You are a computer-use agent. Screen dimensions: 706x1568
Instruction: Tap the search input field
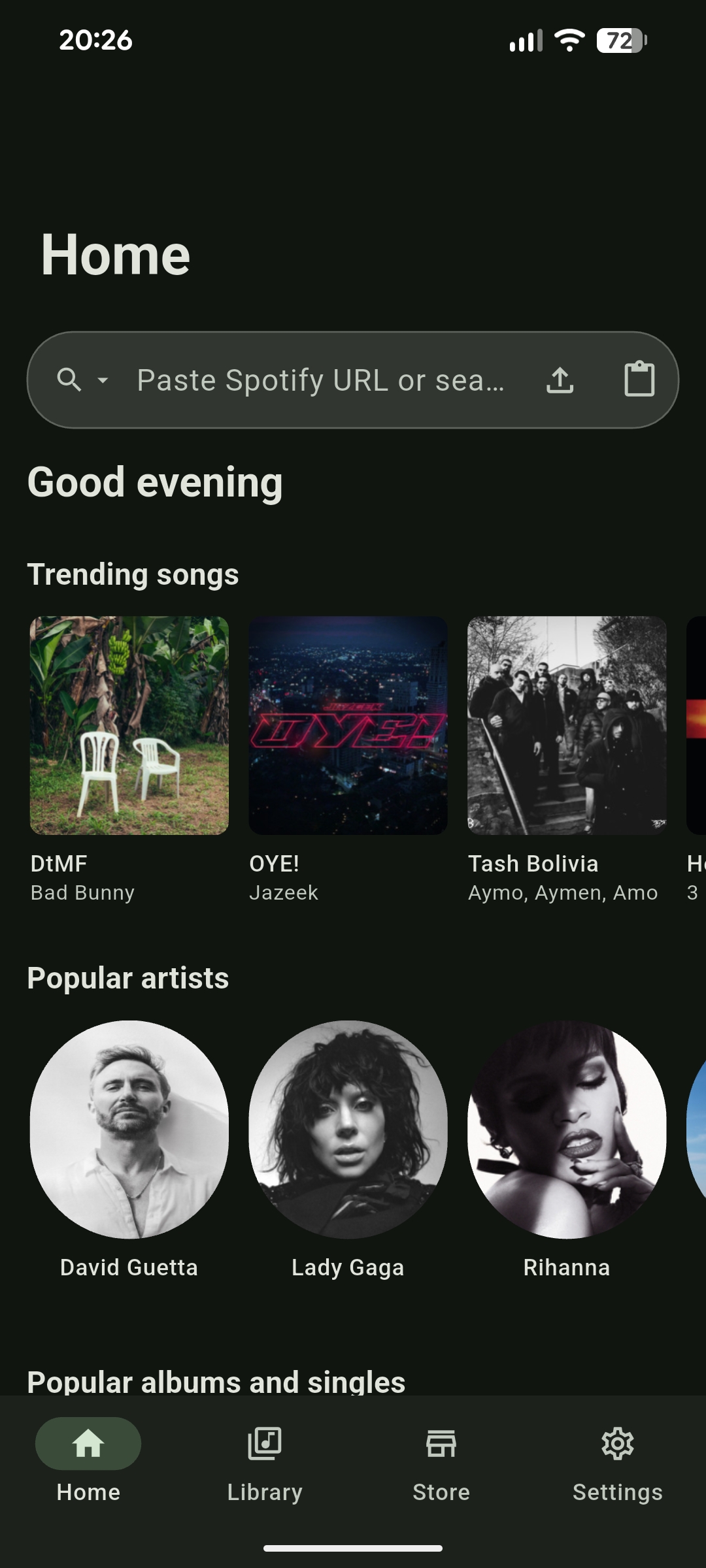[x=320, y=380]
